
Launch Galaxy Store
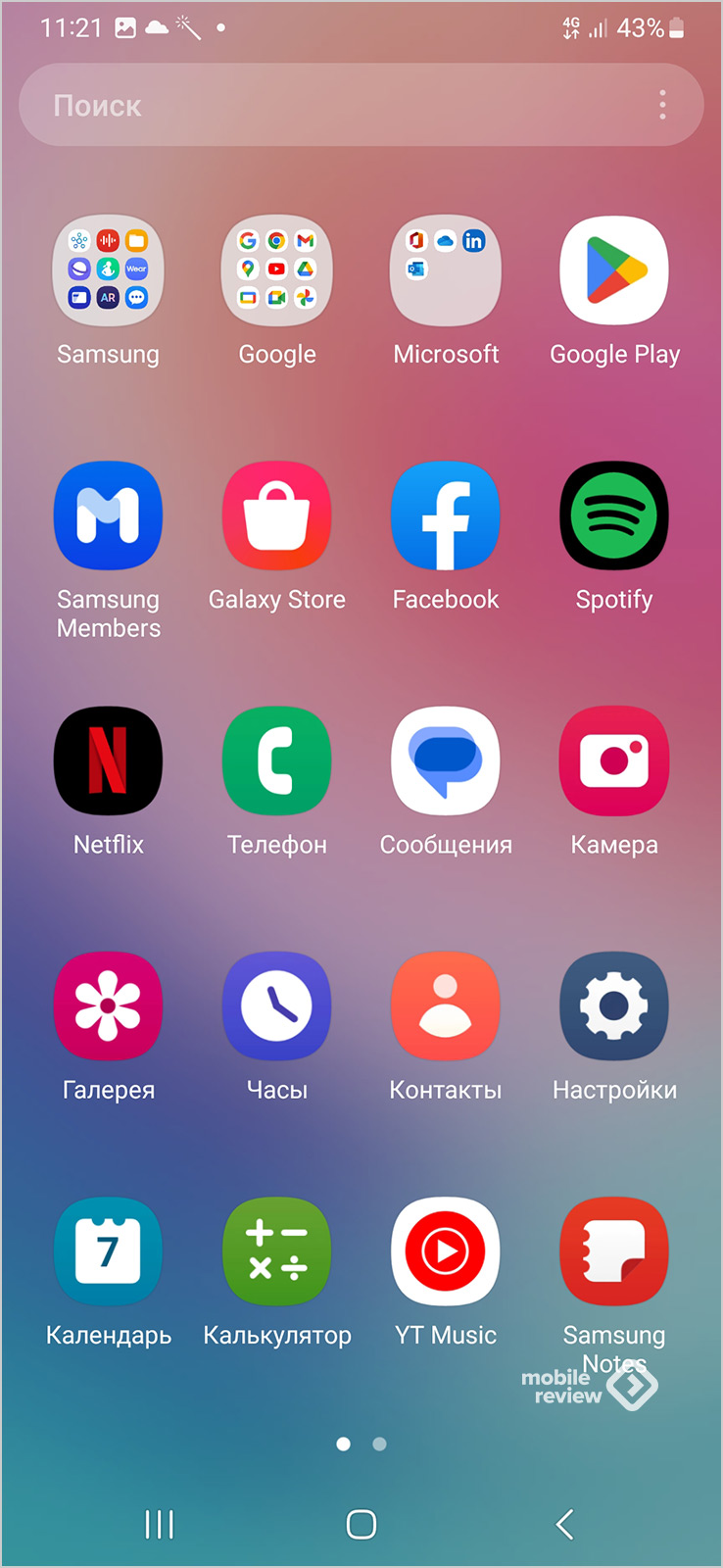coord(277,516)
